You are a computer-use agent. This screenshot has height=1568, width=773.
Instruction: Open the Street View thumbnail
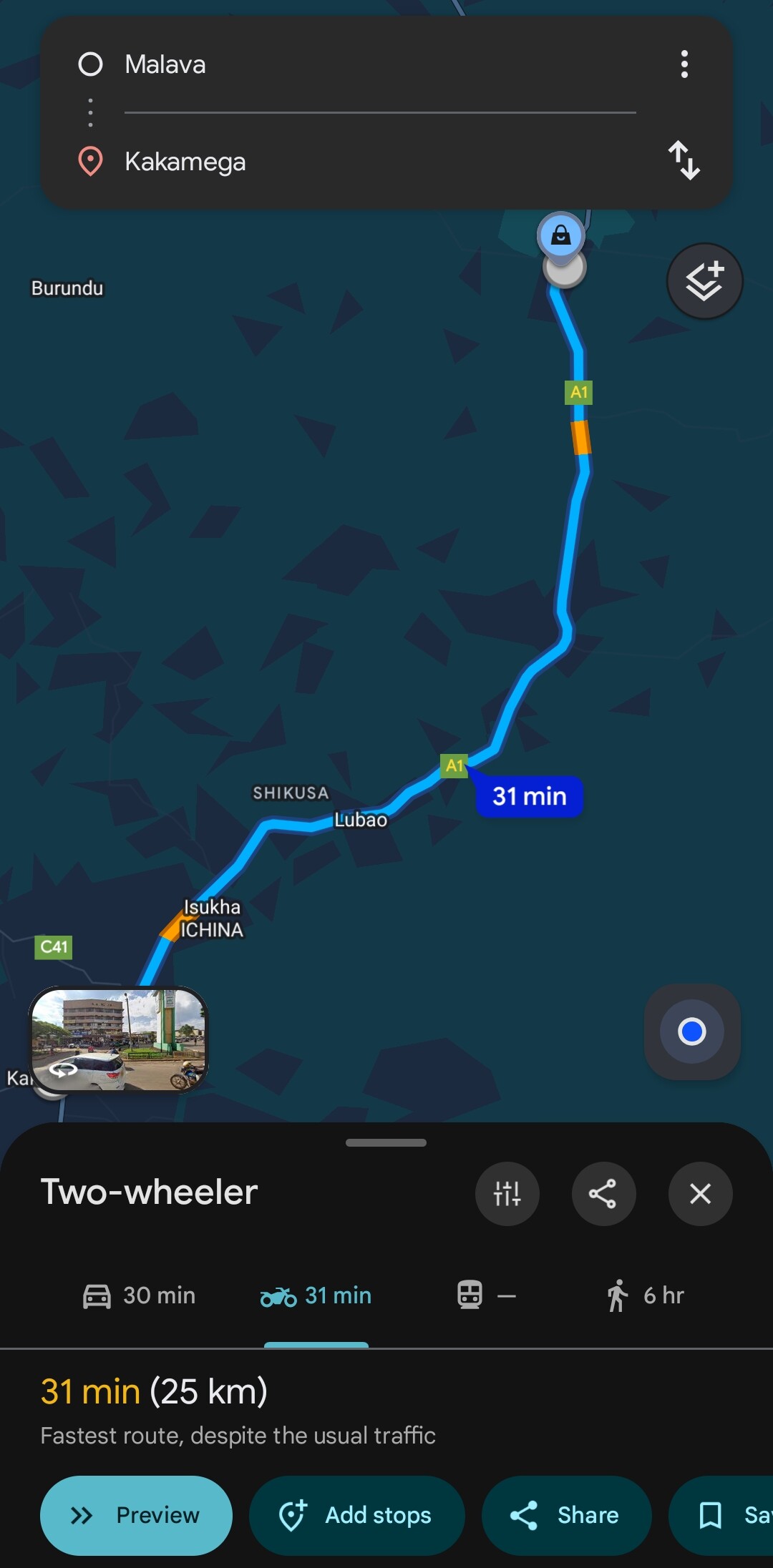[119, 1039]
